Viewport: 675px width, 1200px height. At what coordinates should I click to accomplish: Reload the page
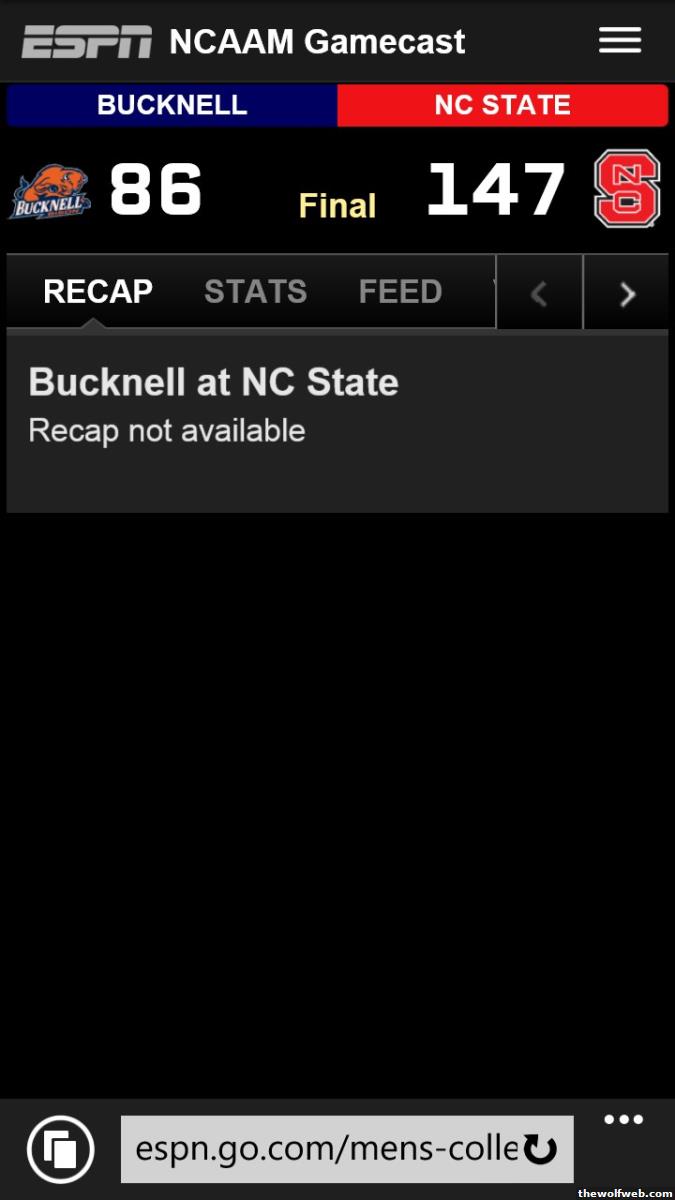coord(541,1150)
